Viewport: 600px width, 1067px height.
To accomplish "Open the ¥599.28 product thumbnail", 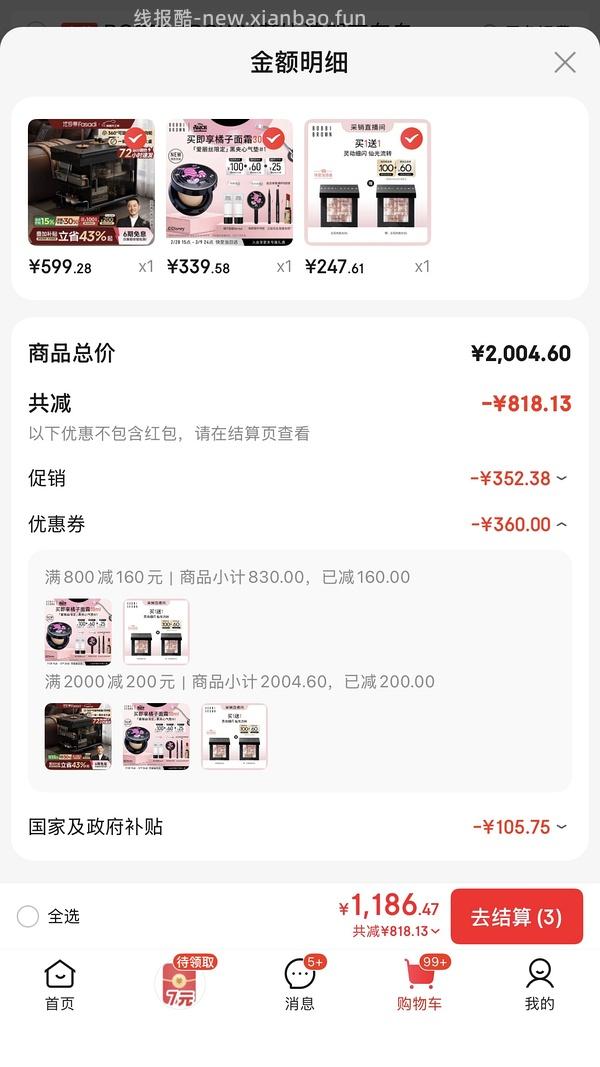I will [91, 182].
